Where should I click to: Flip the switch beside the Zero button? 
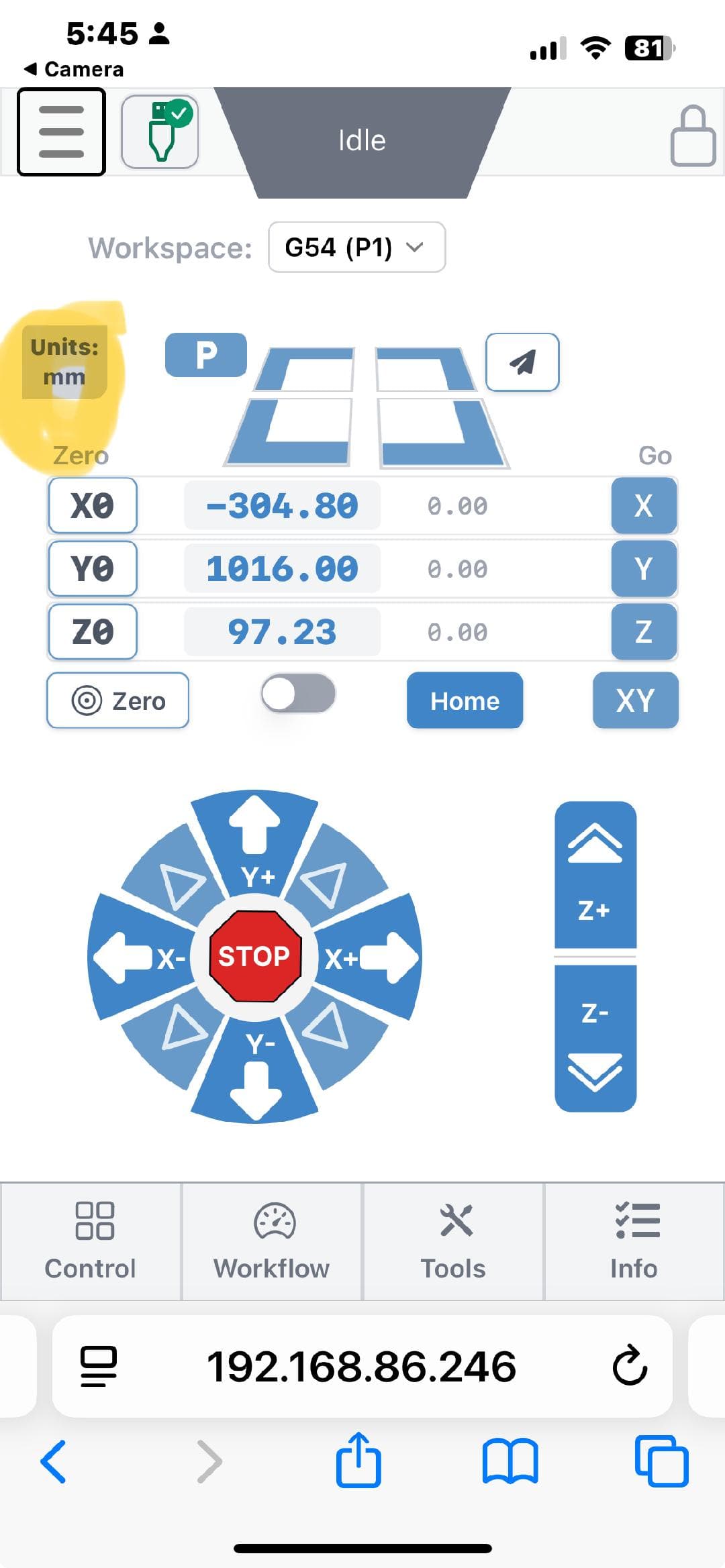[x=298, y=694]
